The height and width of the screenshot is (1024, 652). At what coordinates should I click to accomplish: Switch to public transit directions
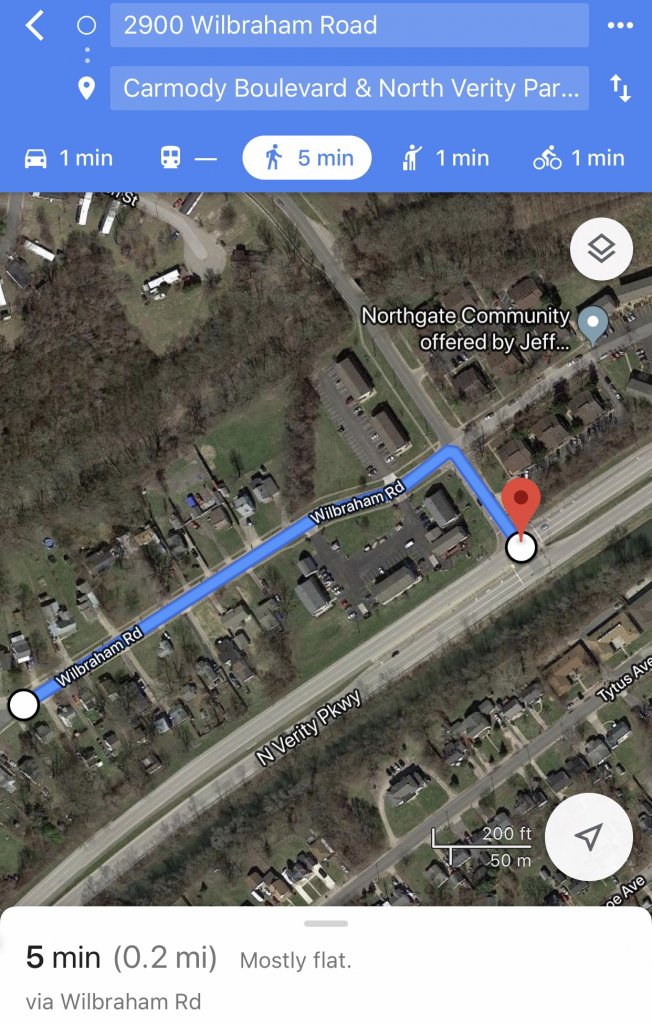click(188, 158)
